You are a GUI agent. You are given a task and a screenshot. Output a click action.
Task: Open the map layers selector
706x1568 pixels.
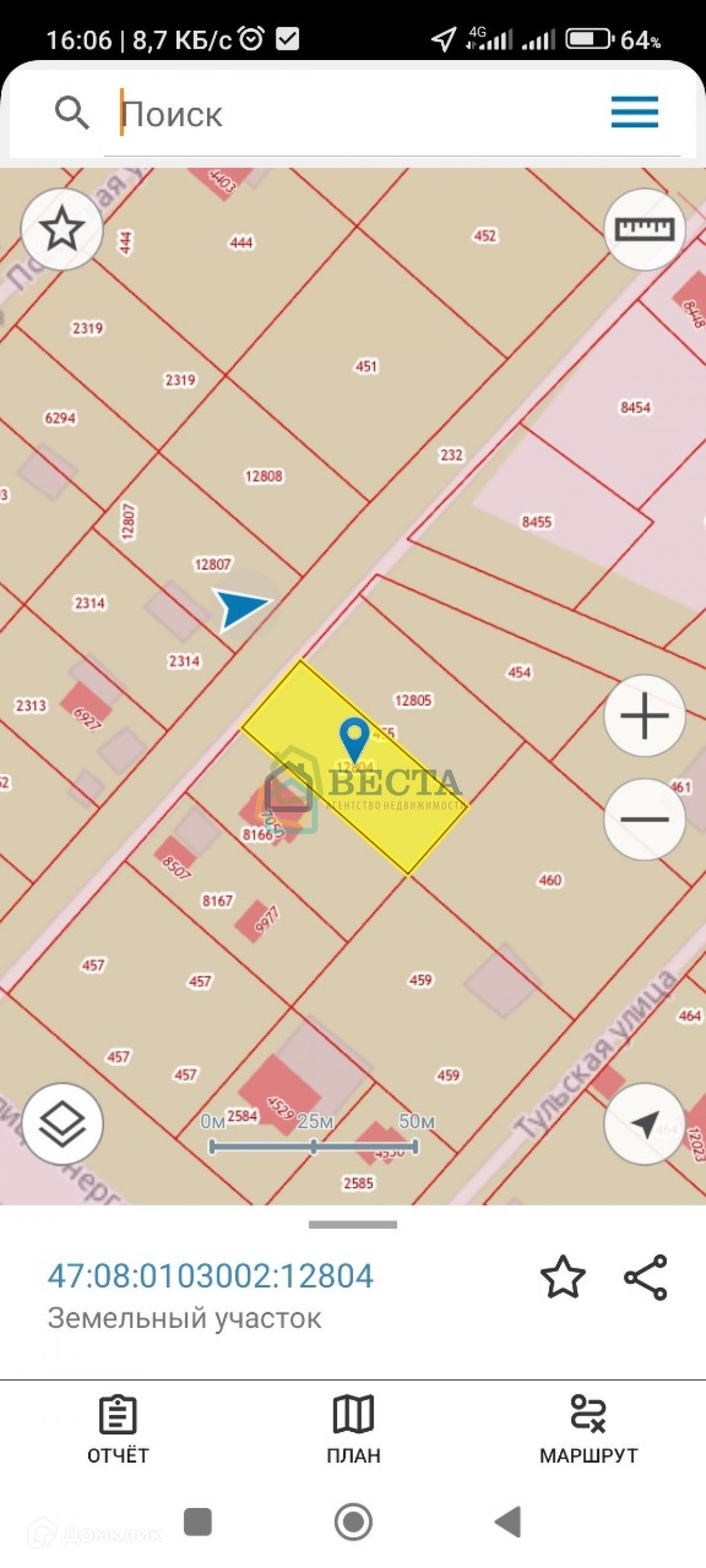62,1123
